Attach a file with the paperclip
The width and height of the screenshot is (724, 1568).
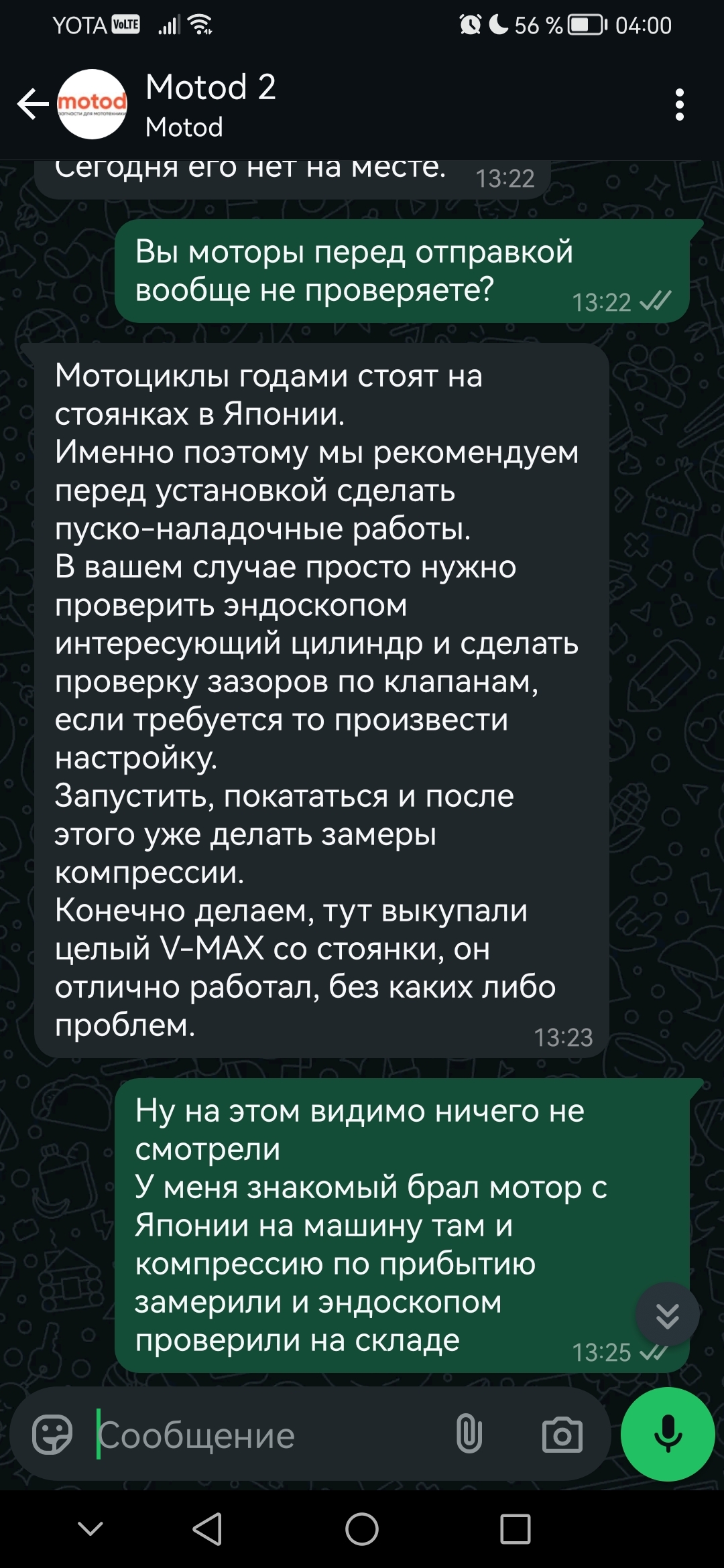click(469, 1435)
